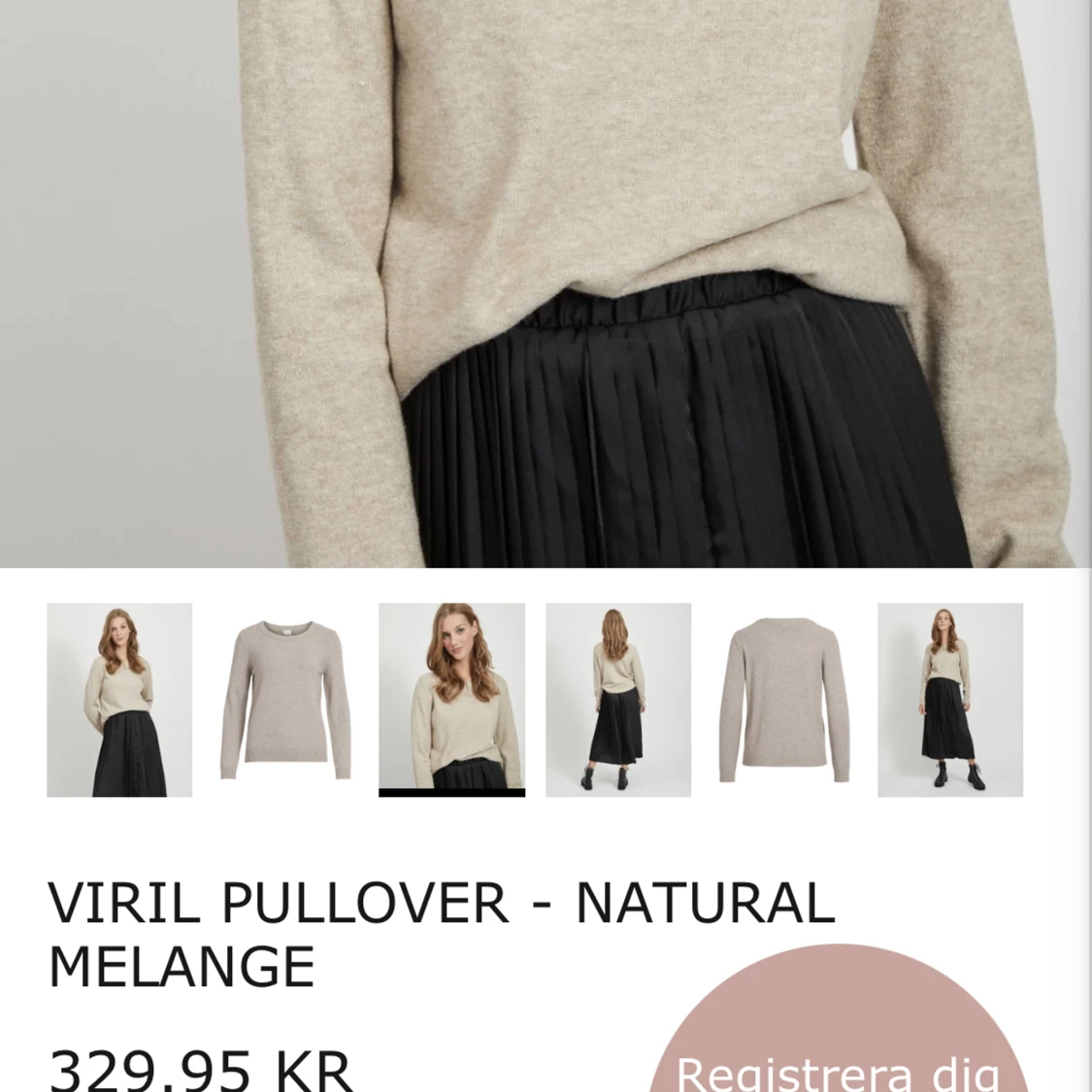Show the model's back view photo
The height and width of the screenshot is (1092, 1092).
click(x=618, y=700)
